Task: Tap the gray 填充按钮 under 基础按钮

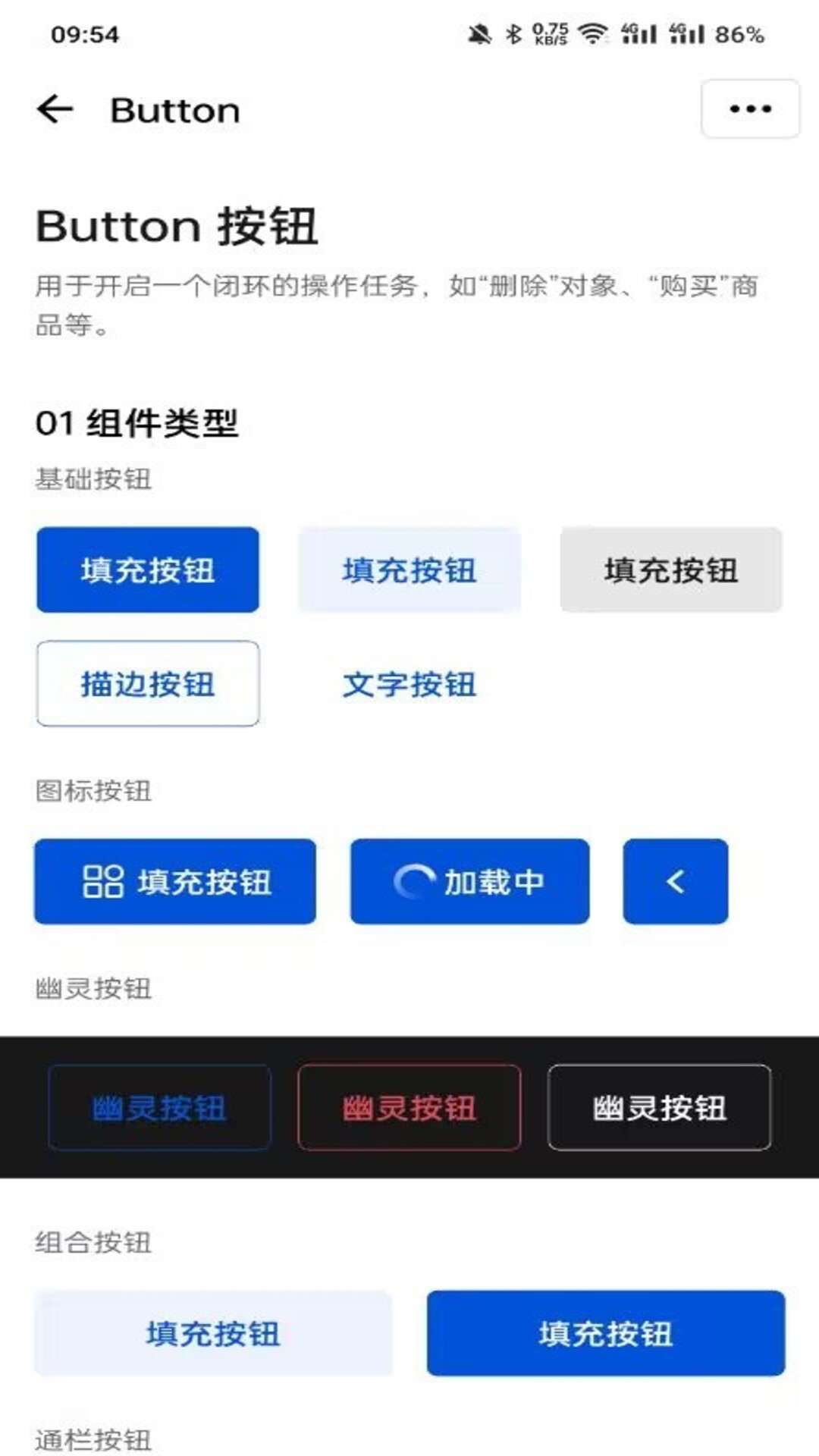Action: coord(671,570)
